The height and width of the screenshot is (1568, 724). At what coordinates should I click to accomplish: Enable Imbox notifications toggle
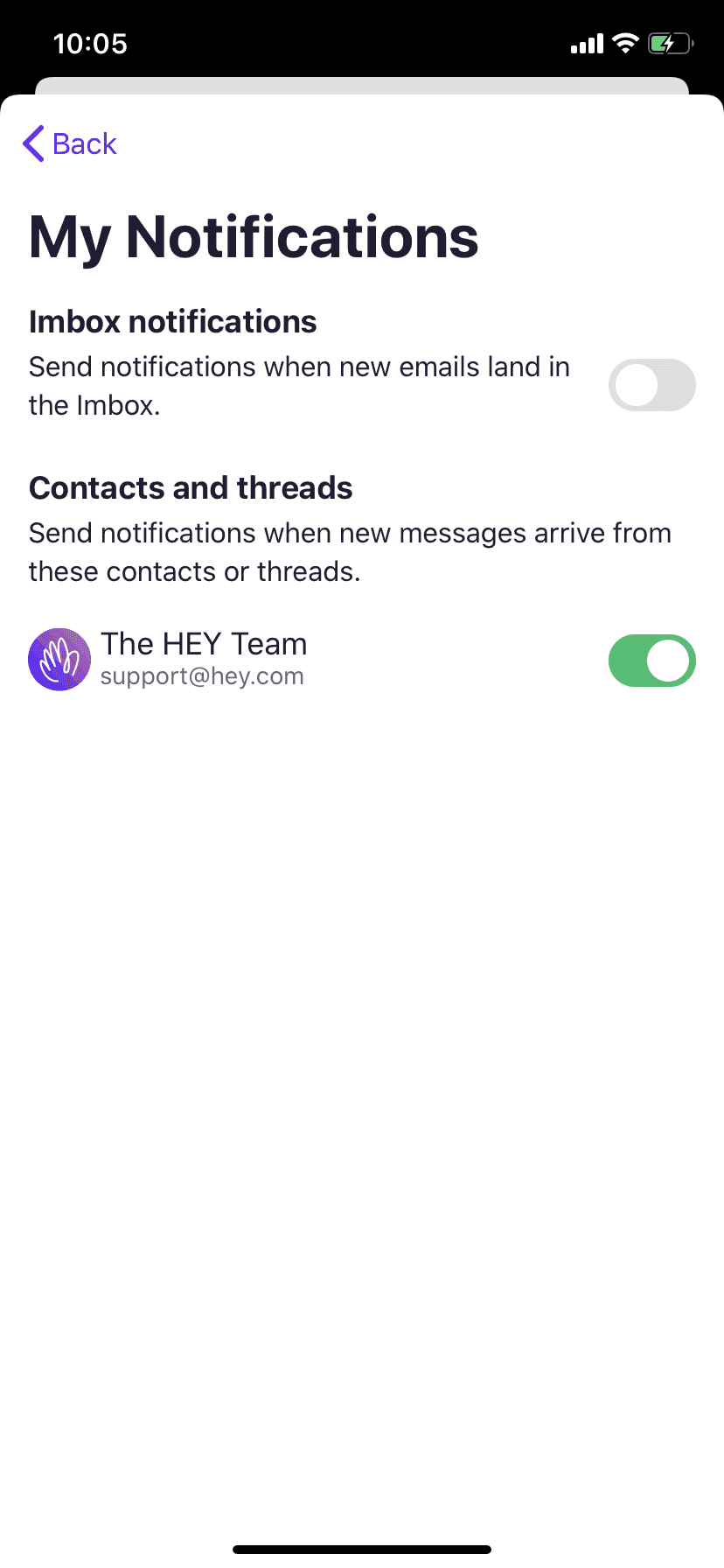[651, 385]
